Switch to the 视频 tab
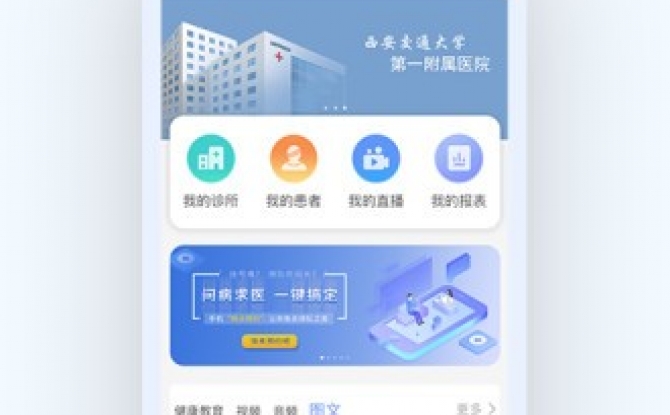 click(248, 410)
